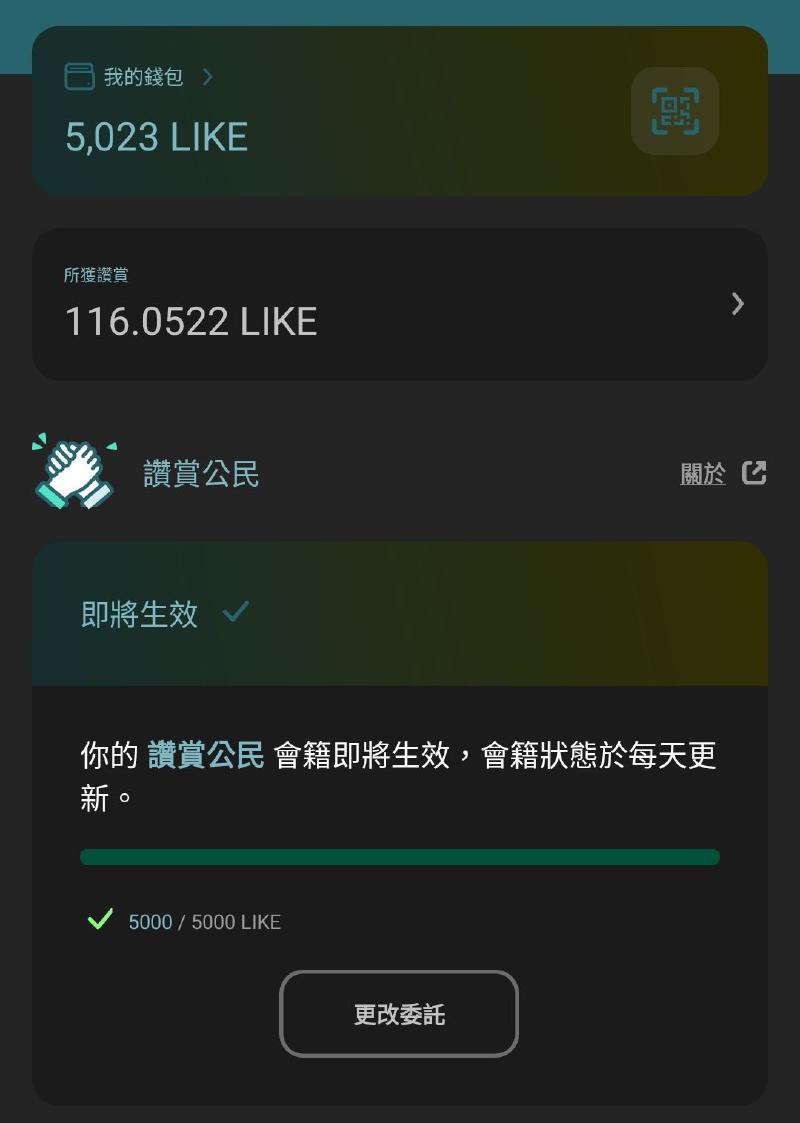The width and height of the screenshot is (800, 1123).
Task: Open the QR code scanner
Action: click(x=675, y=111)
